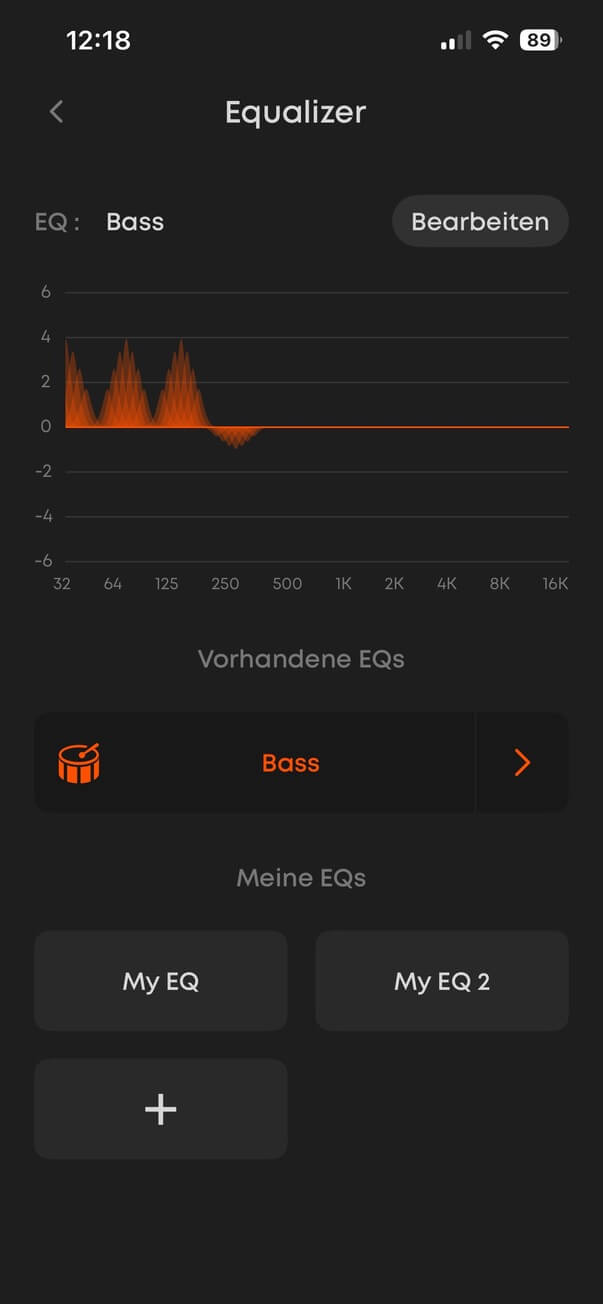Open the next preset via orange chevron
Screen dimensions: 603x1304
click(x=522, y=763)
